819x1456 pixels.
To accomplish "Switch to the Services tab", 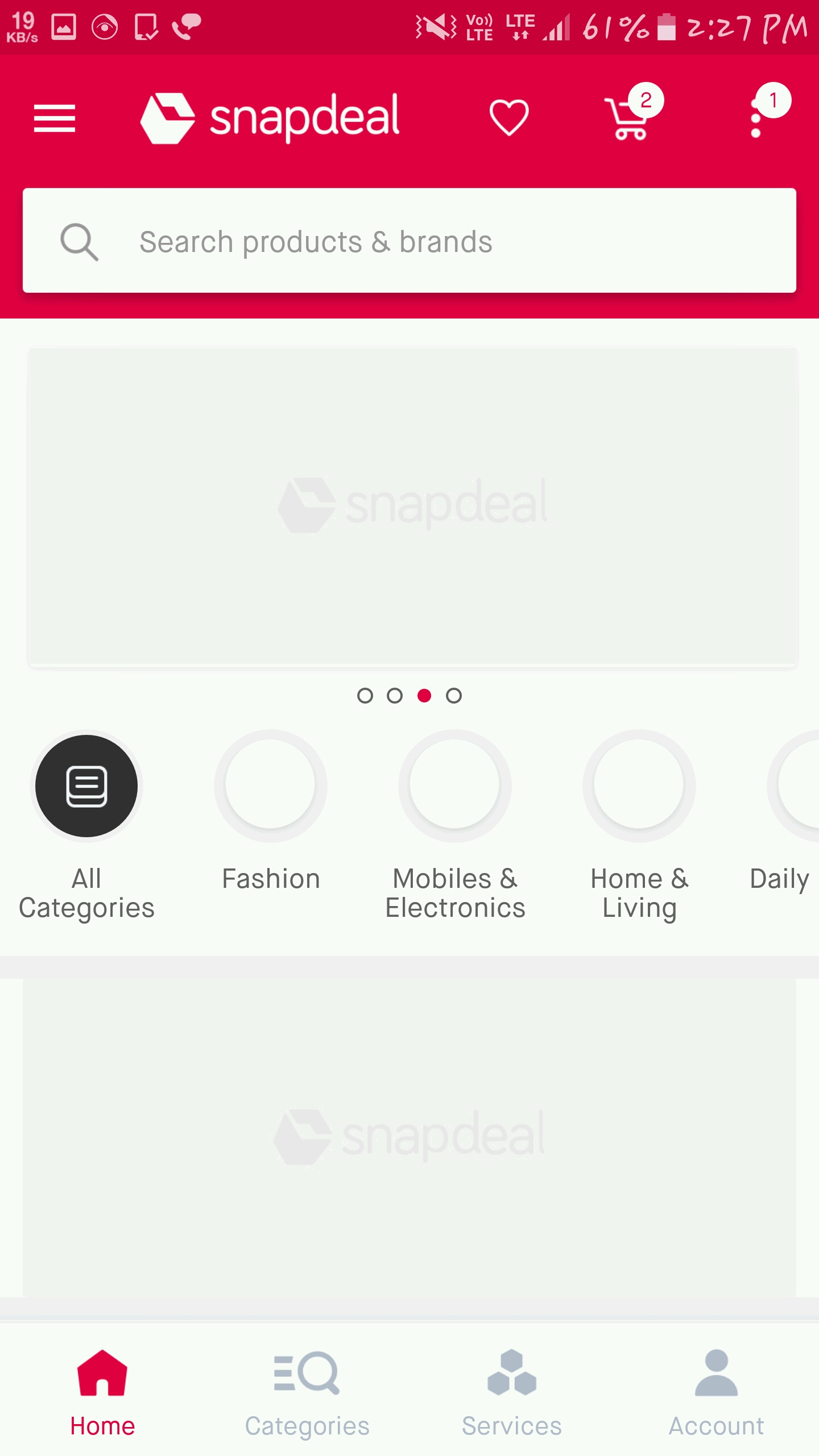I will click(512, 1393).
